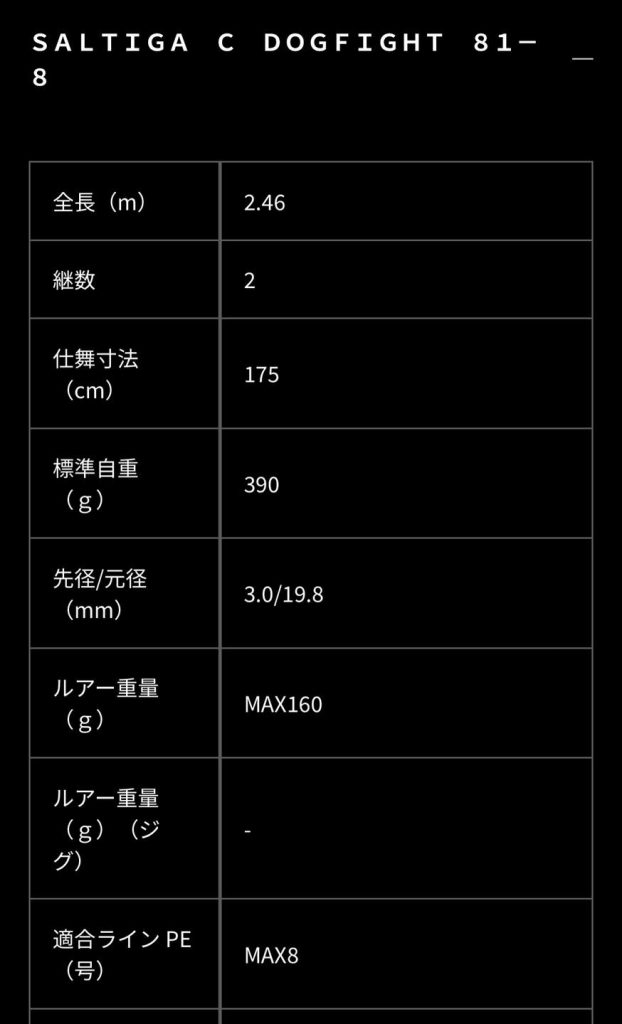Screen dimensions: 622x1024
Task: Collapse the SALTIGA C DOGFIGHT 81-8 section
Action: [582, 59]
